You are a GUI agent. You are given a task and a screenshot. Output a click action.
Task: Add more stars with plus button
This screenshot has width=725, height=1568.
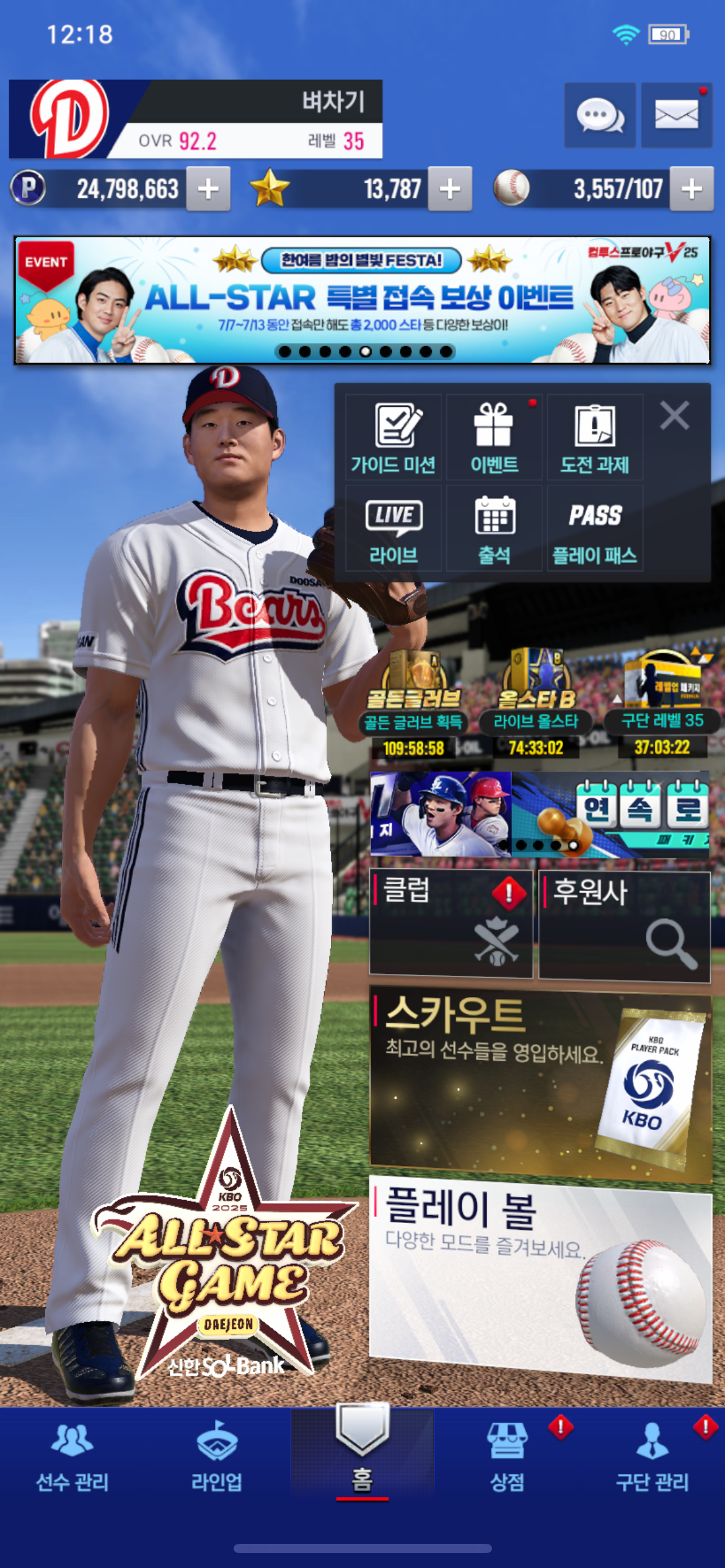pos(450,189)
